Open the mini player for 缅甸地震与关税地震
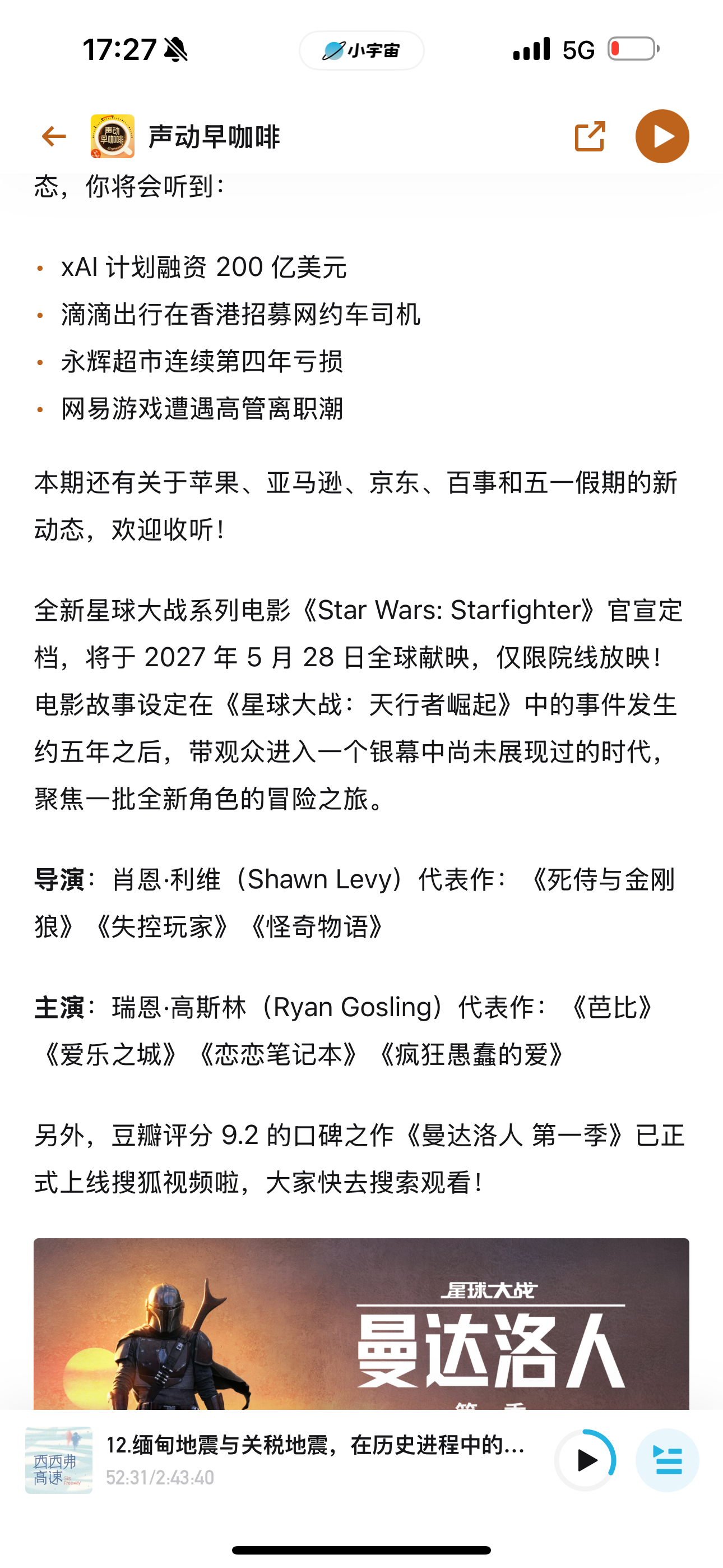This screenshot has width=723, height=1568. tap(315, 1460)
